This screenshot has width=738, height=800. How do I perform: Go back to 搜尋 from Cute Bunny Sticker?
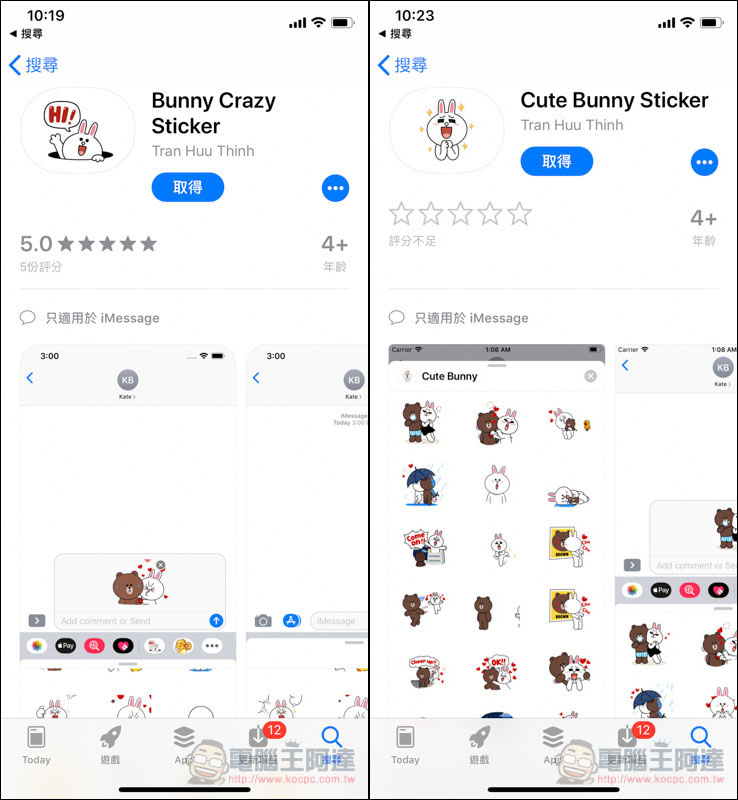(403, 65)
